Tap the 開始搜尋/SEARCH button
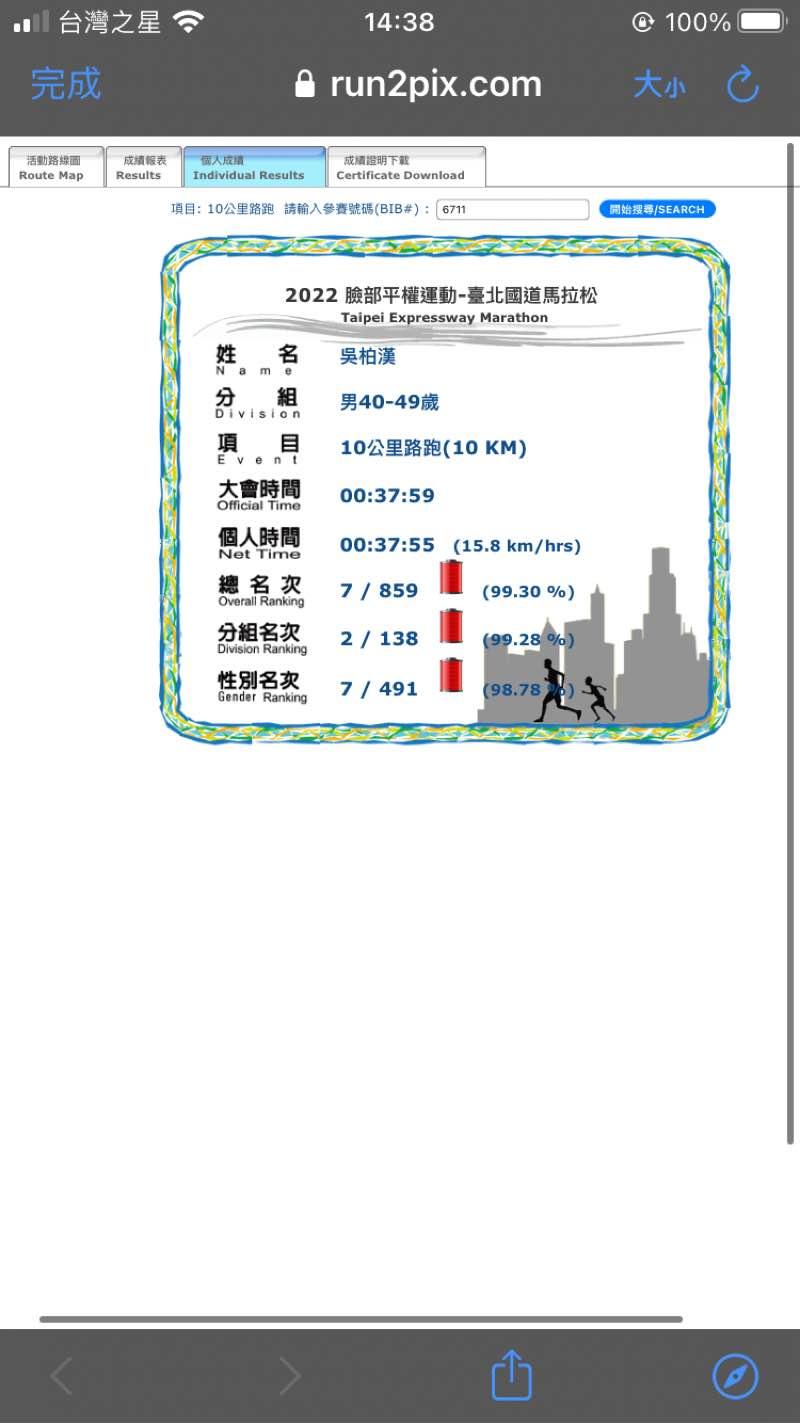 [x=657, y=210]
